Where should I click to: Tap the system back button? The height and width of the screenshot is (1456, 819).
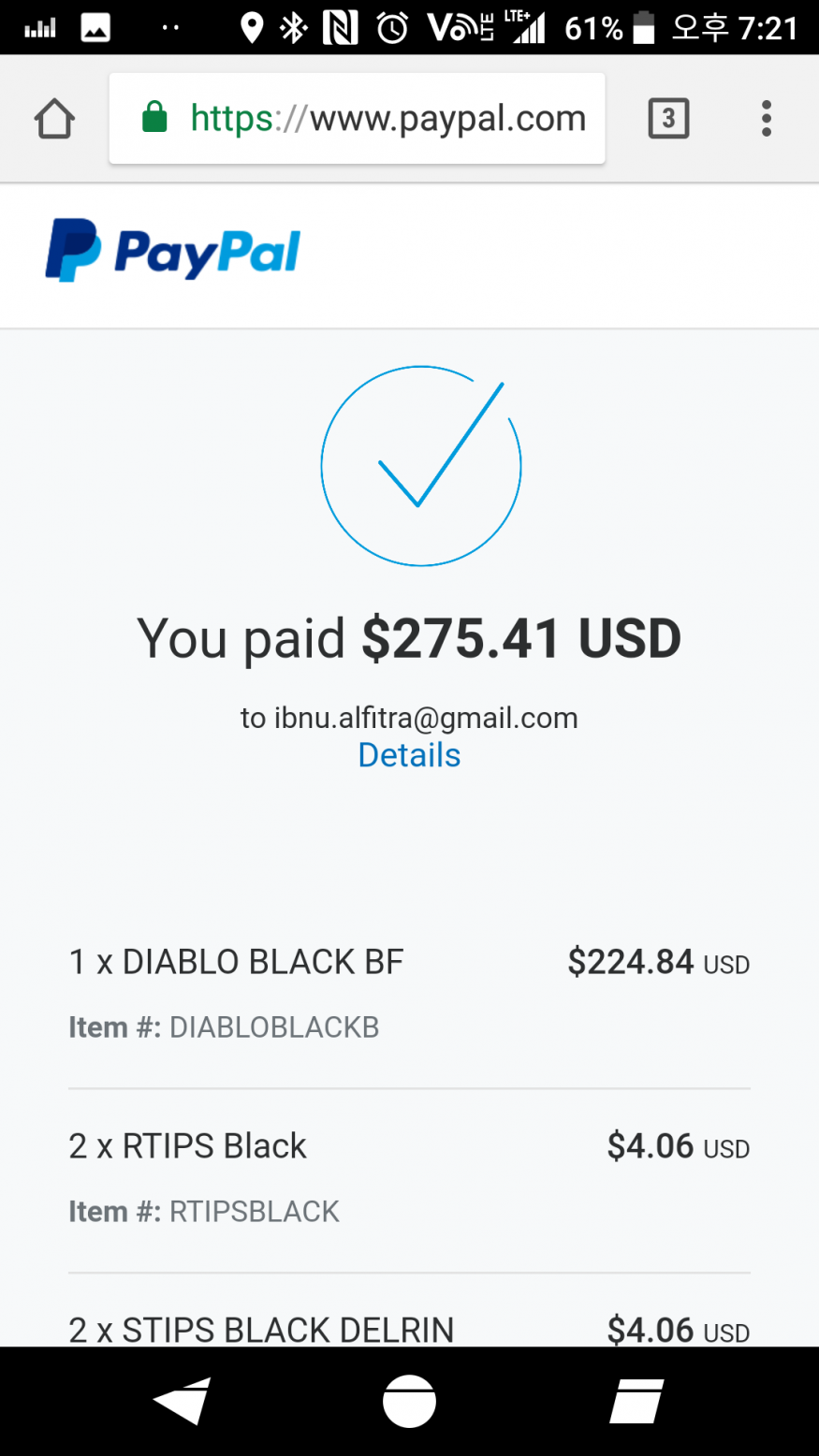183,1401
